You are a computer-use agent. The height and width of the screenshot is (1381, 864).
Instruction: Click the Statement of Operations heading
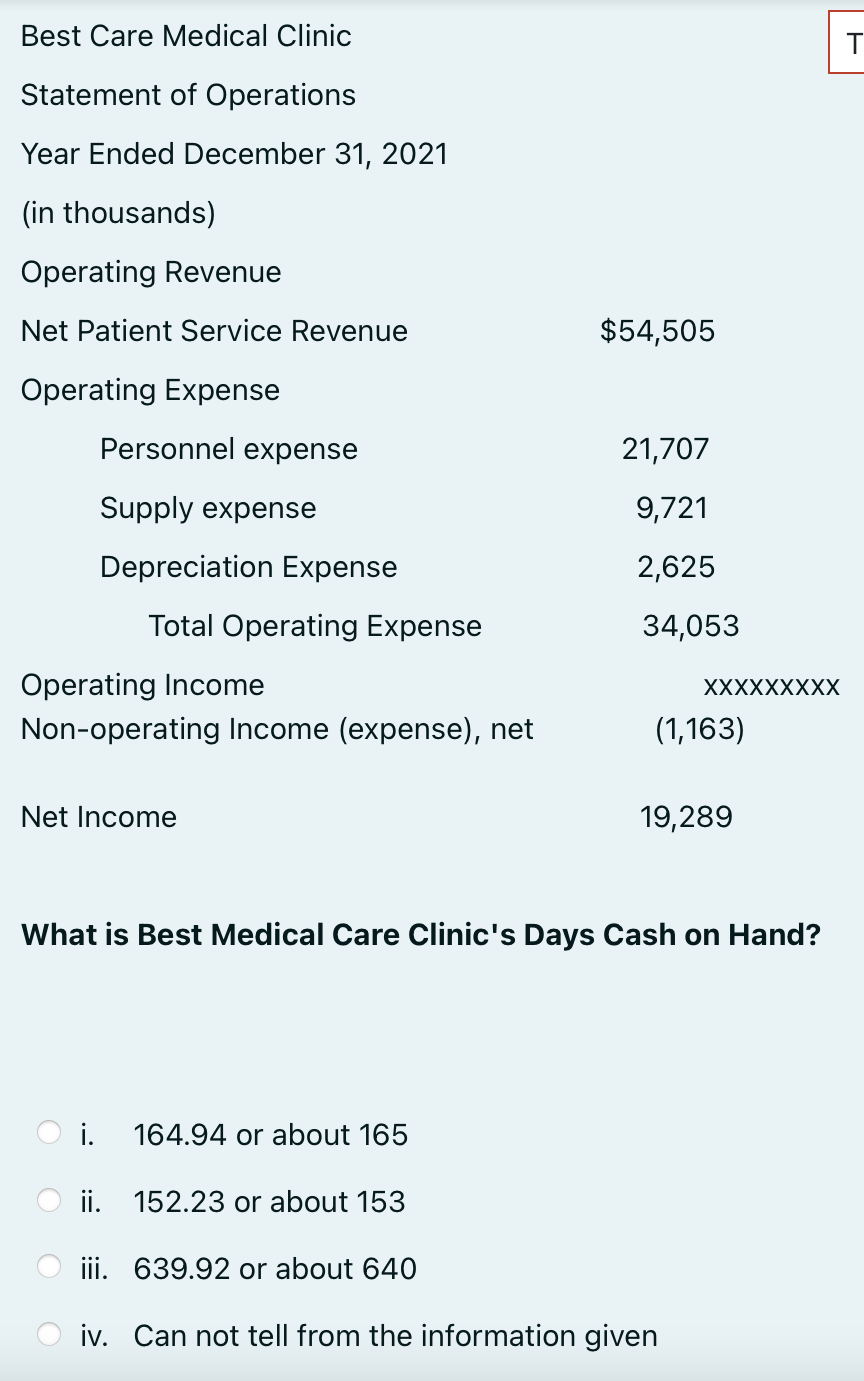[x=188, y=95]
